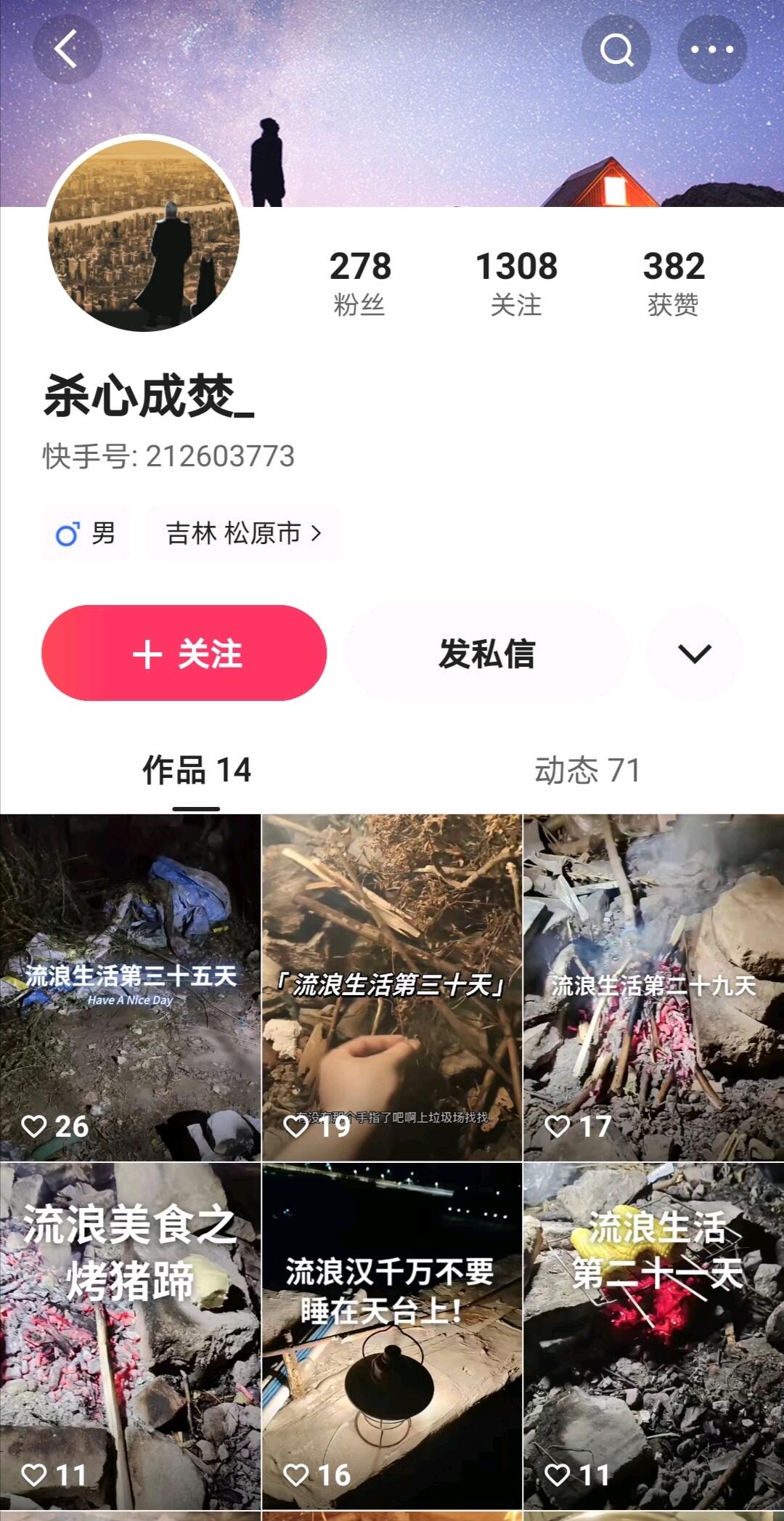Open the 吉林 松原市 location chip

244,534
